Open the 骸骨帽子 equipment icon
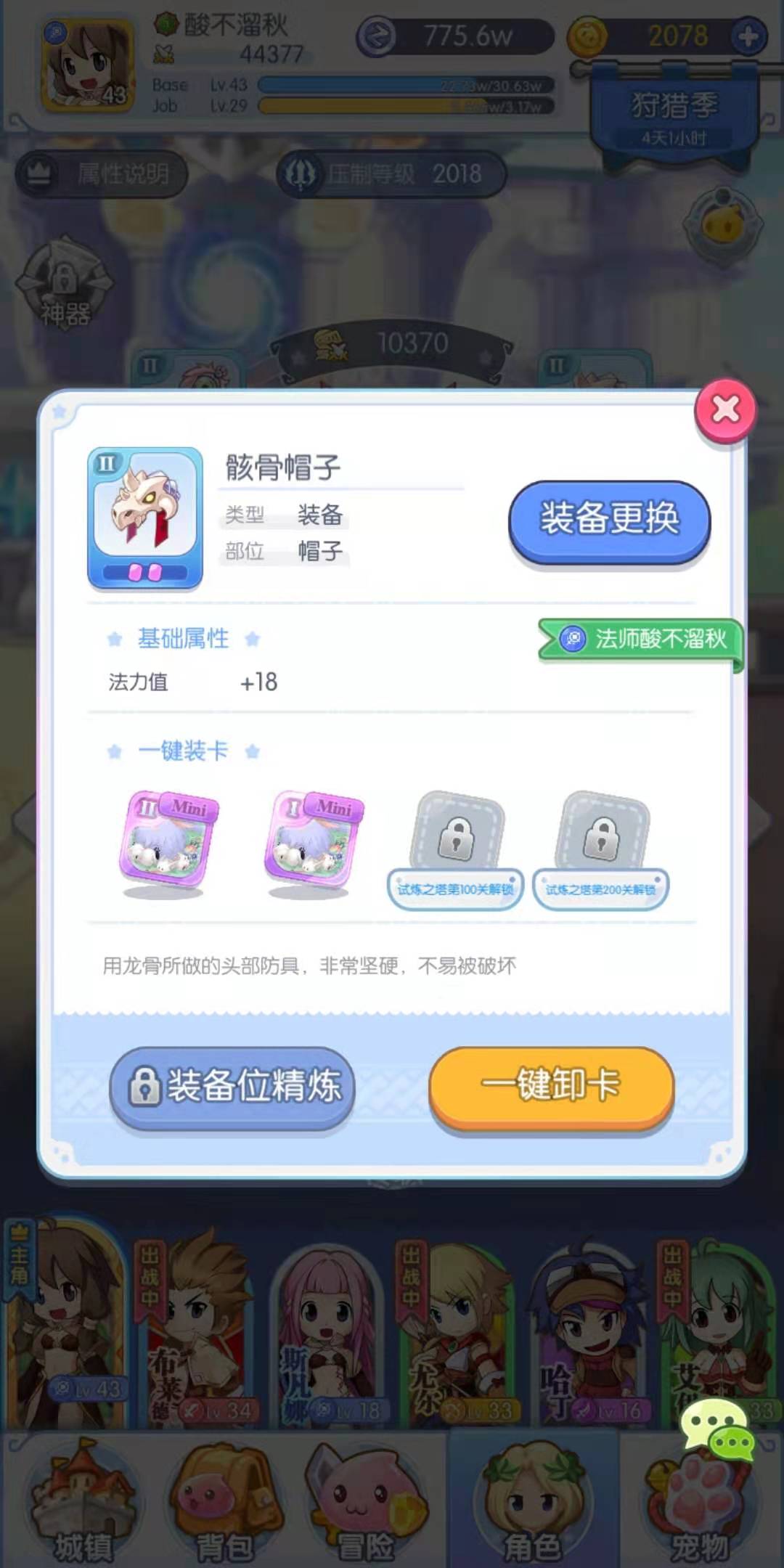784x1568 pixels. click(145, 517)
